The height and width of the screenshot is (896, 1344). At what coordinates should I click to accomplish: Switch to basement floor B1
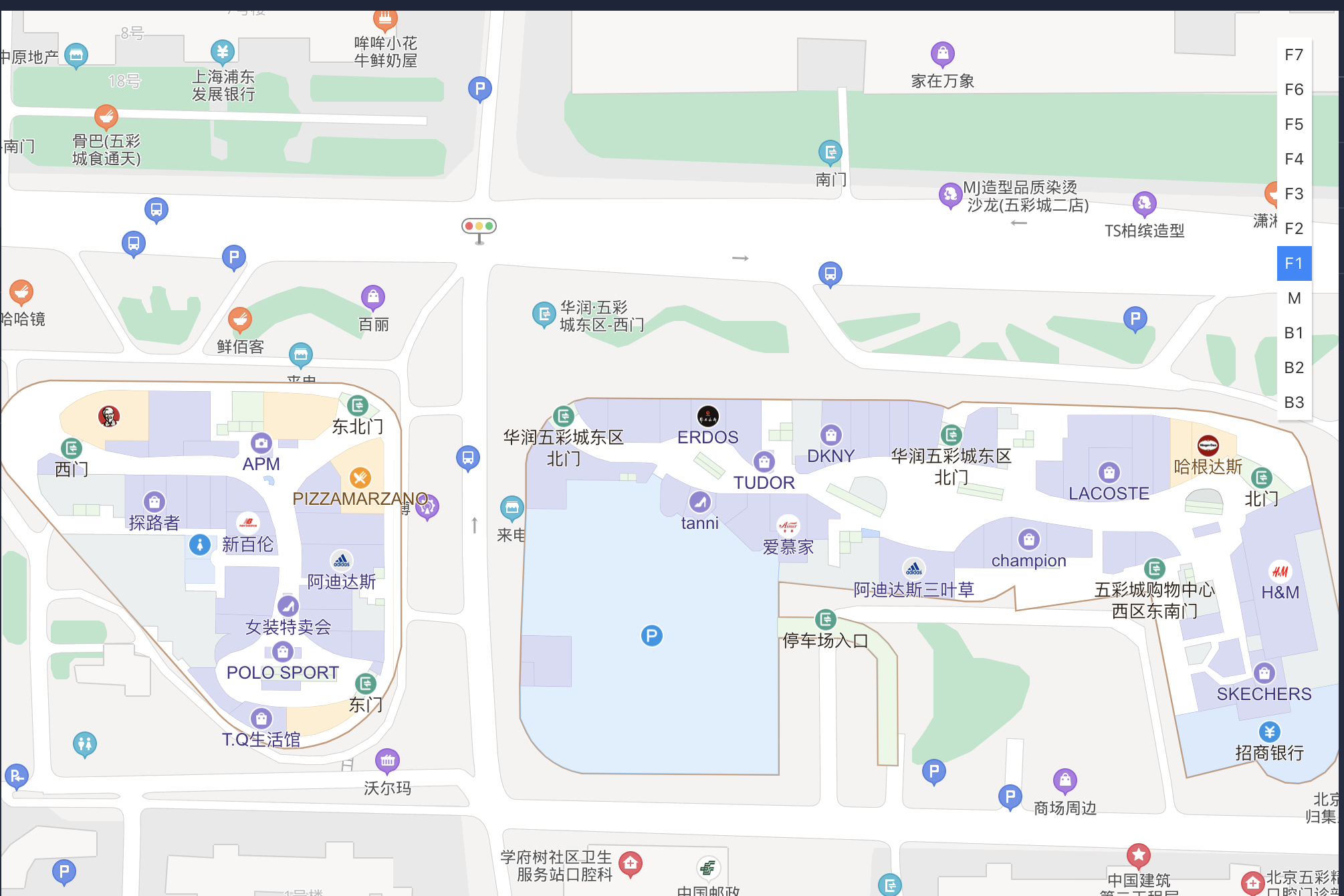(1294, 333)
